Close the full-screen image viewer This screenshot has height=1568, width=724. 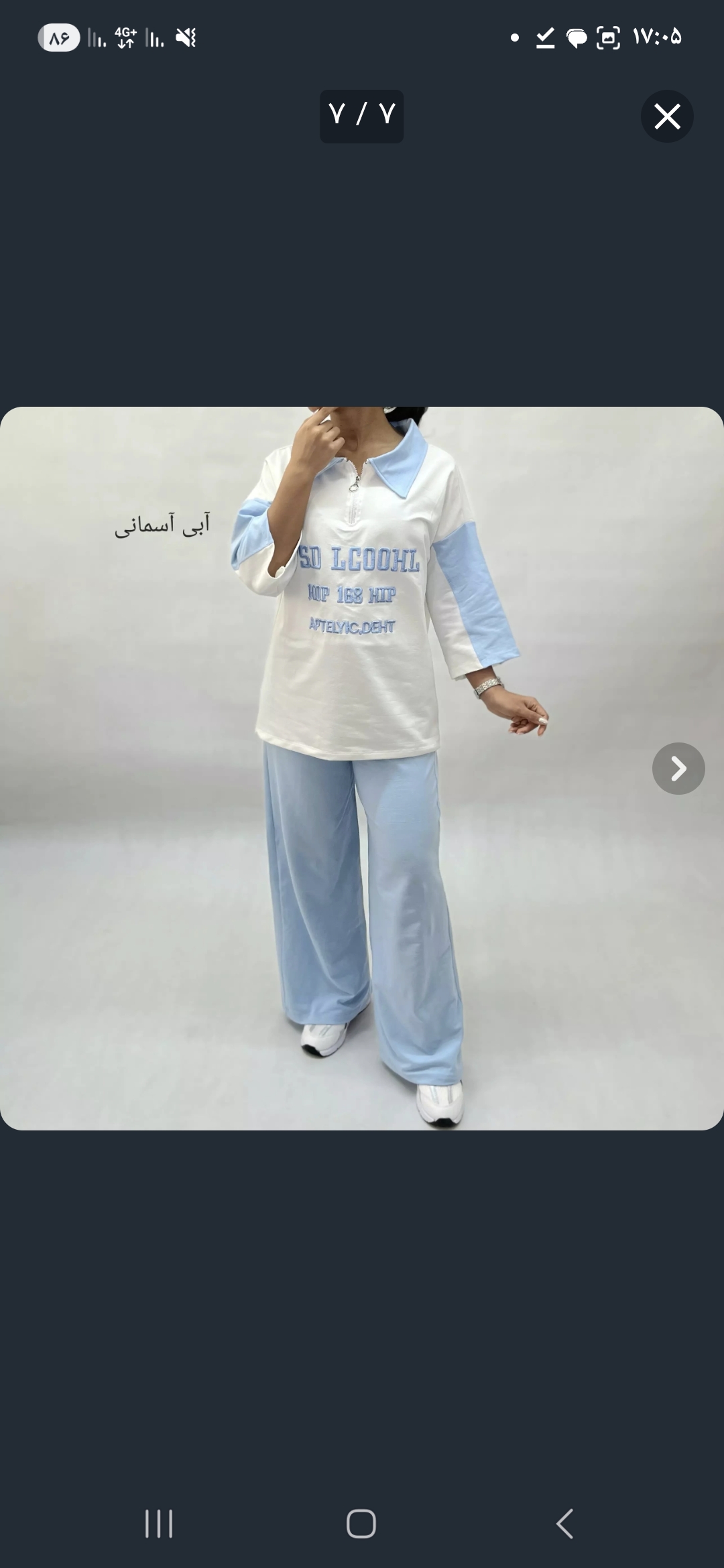click(667, 117)
